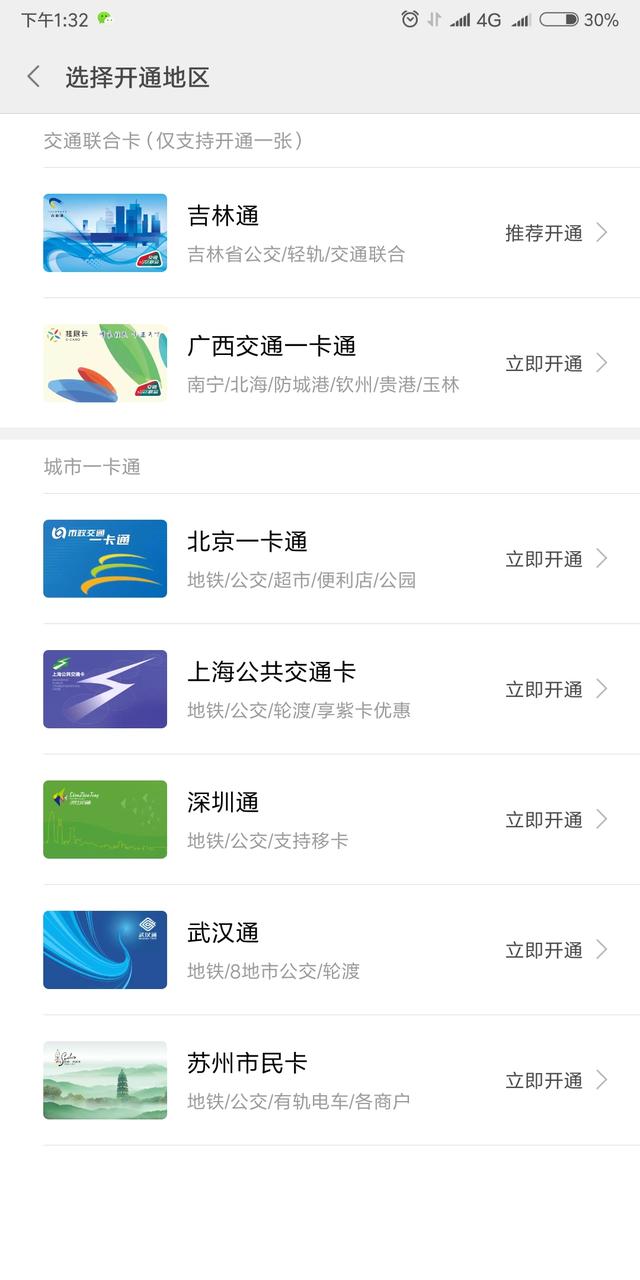Viewport: 640px width, 1280px height.
Task: Open the 吉林通 card row
Action: click(320, 233)
